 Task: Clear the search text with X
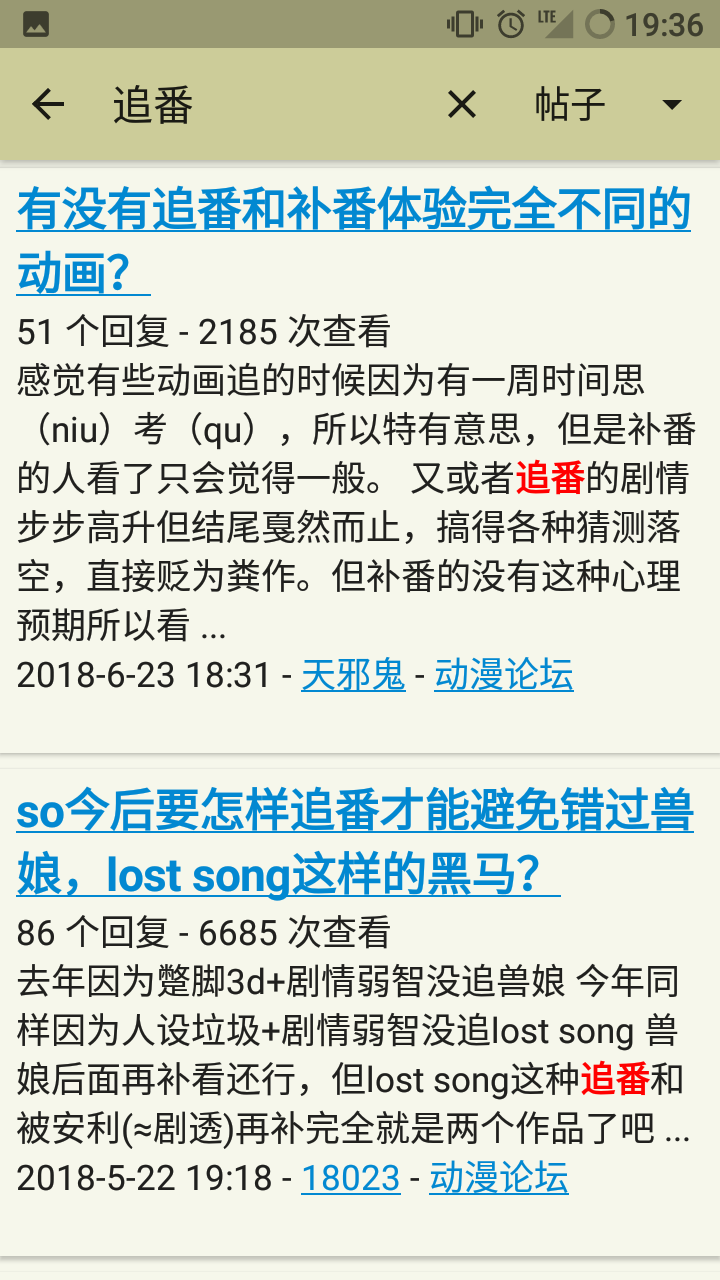pos(461,104)
